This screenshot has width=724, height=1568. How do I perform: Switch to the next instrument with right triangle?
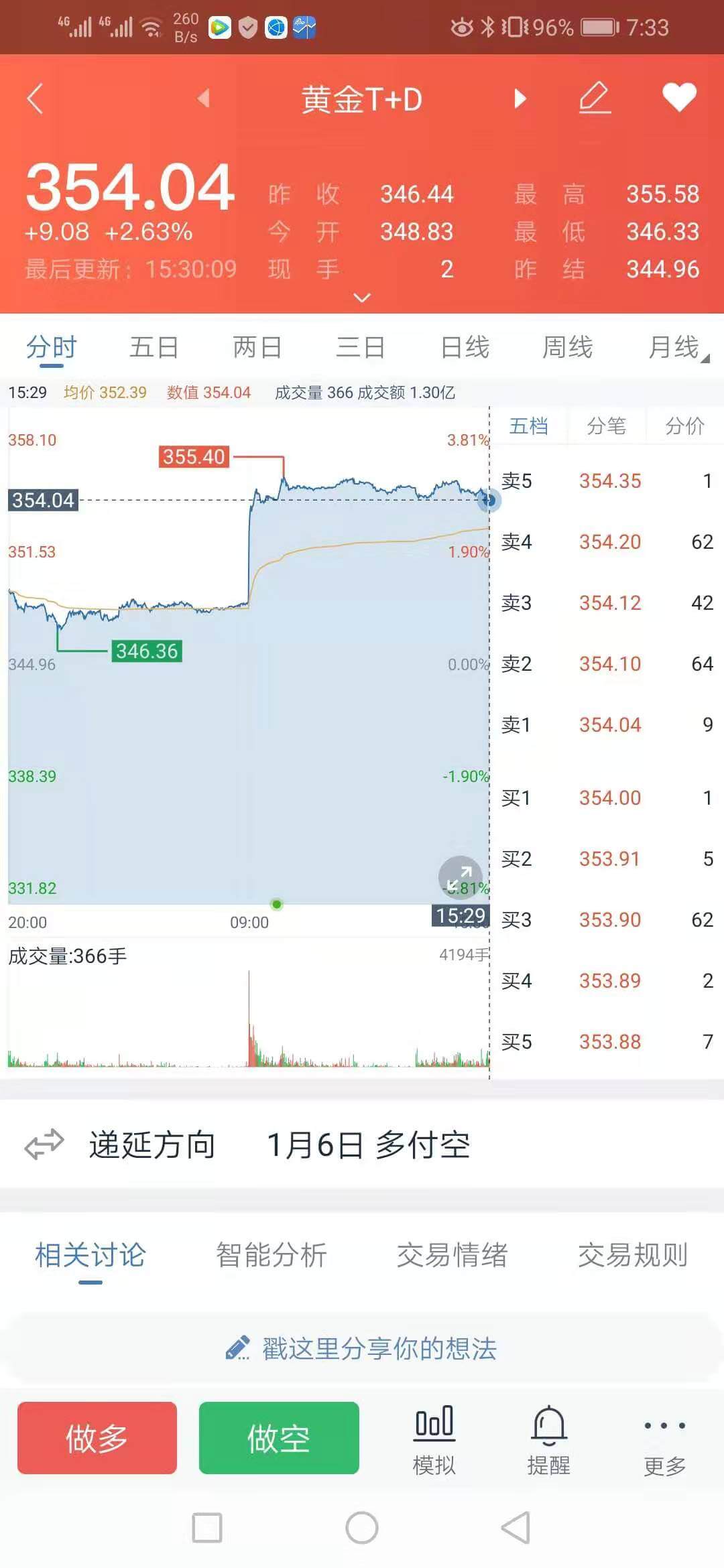pos(520,99)
